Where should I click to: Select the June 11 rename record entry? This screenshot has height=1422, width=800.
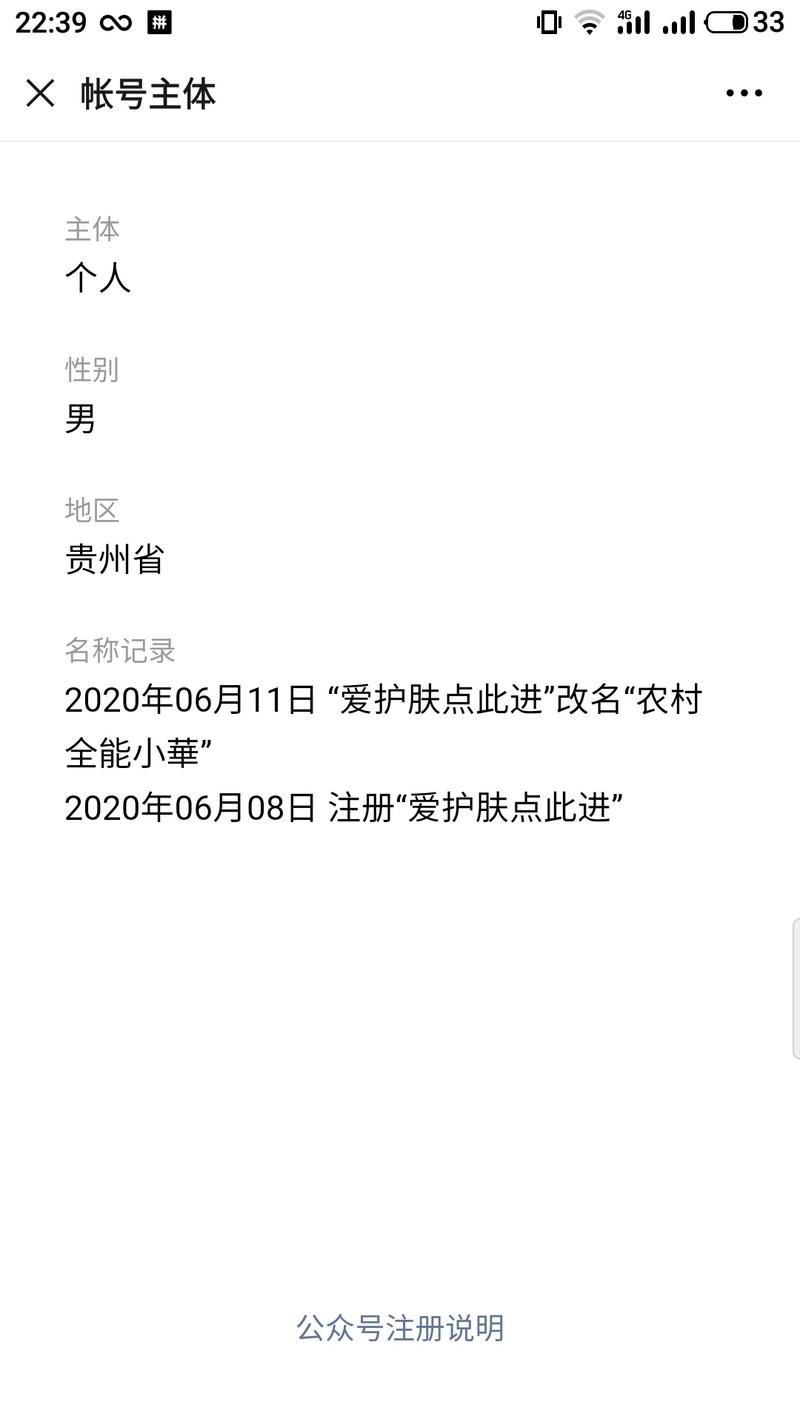(384, 702)
